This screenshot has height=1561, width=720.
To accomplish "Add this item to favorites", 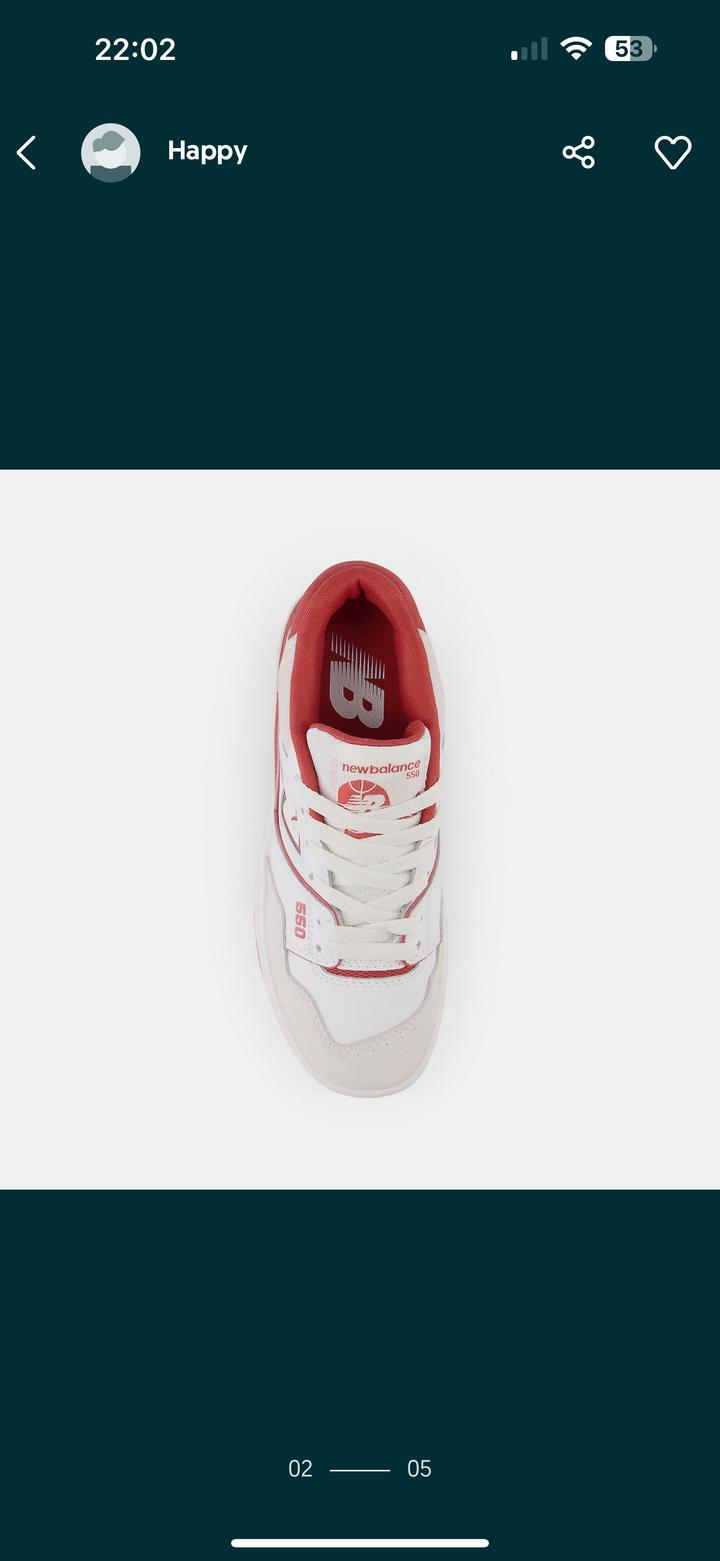I will (672, 153).
